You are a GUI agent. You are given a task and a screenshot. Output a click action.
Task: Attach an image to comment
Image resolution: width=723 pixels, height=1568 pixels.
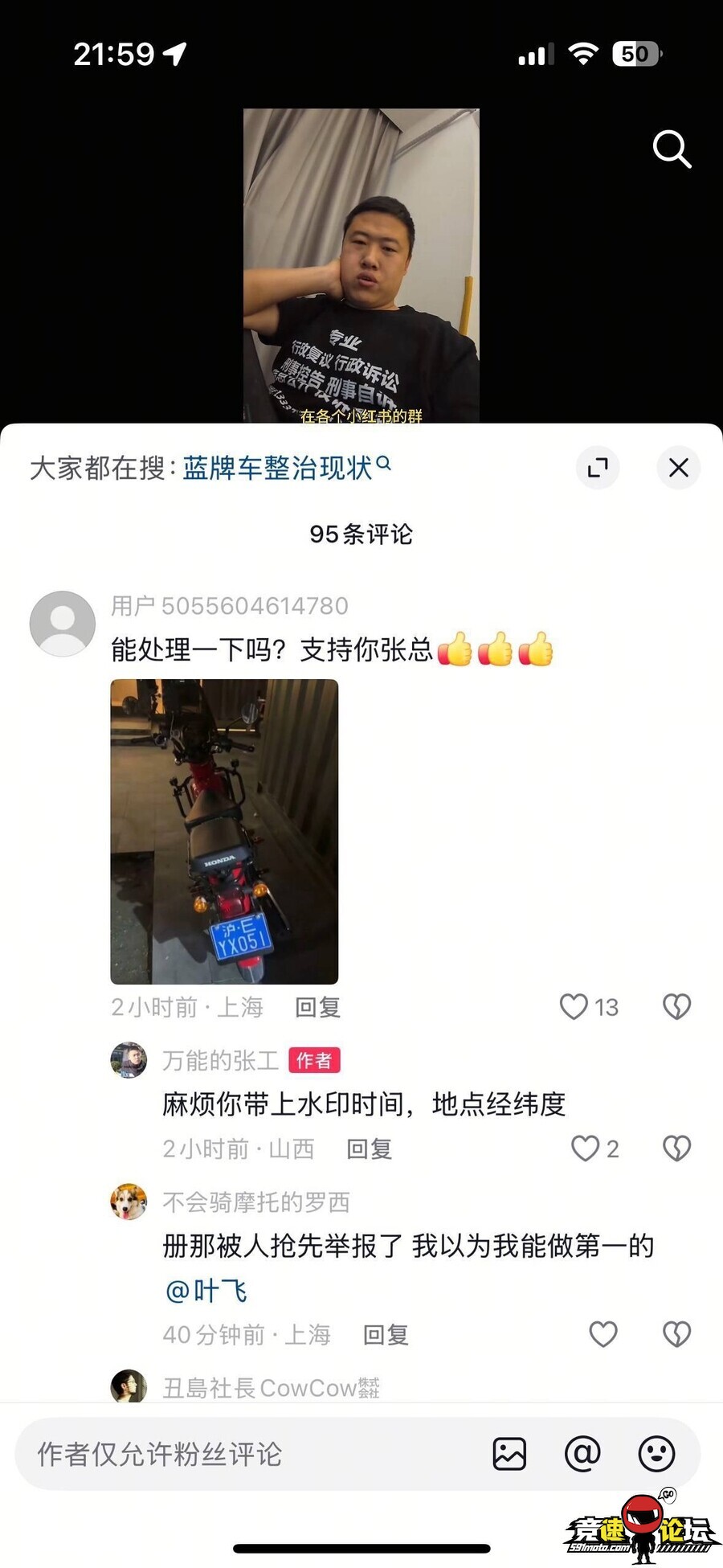click(x=509, y=1454)
